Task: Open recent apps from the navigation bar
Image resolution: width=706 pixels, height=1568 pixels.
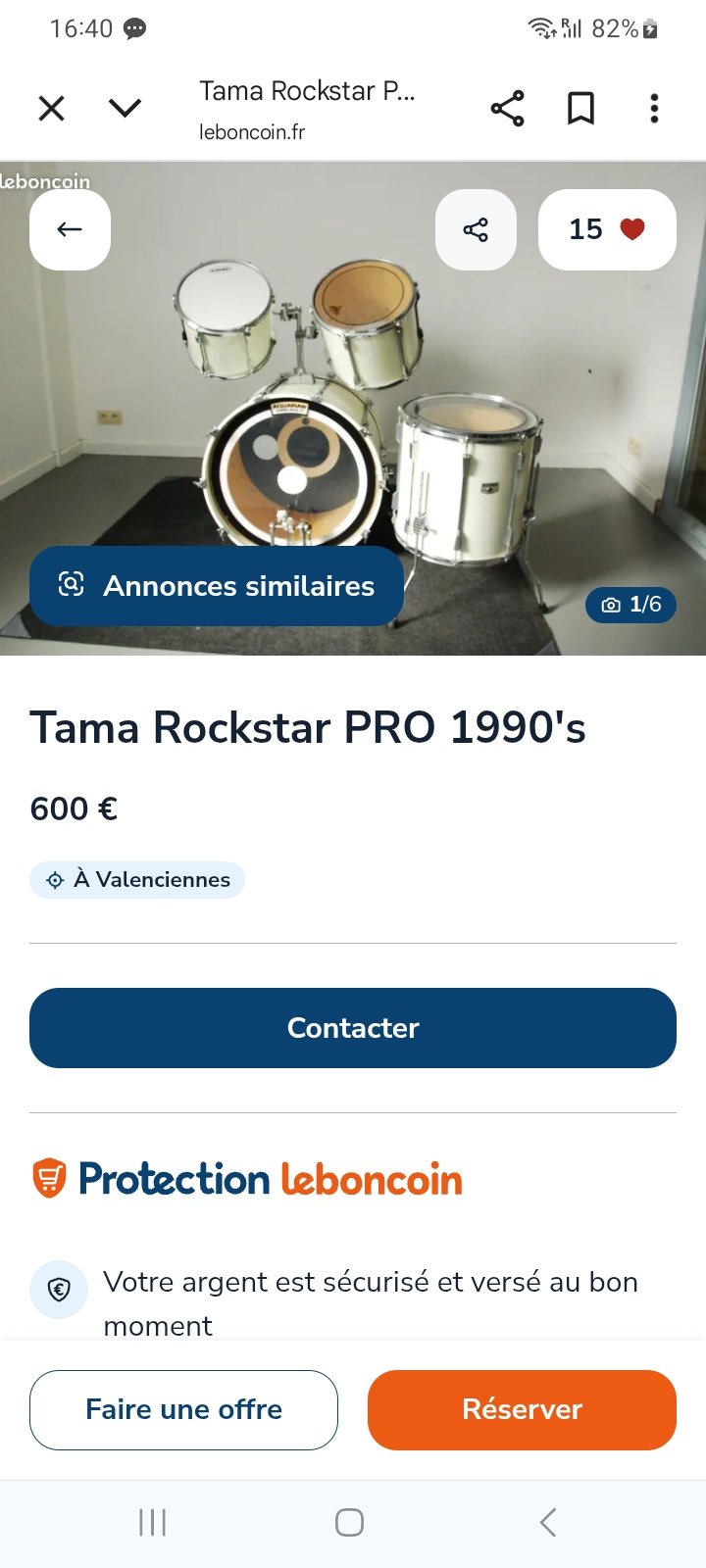Action: click(153, 1522)
